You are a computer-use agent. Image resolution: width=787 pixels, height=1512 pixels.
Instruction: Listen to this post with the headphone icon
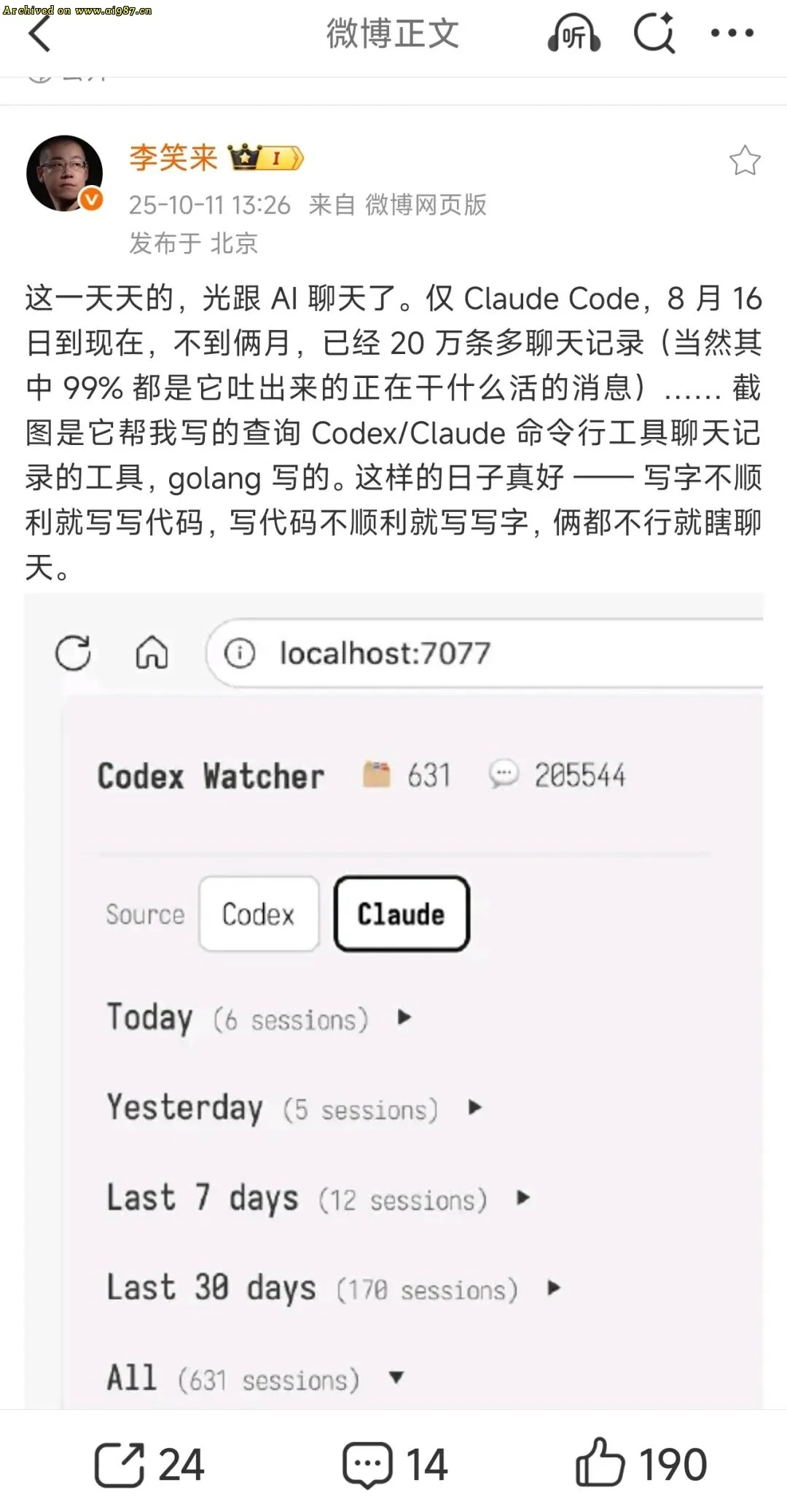click(x=573, y=34)
